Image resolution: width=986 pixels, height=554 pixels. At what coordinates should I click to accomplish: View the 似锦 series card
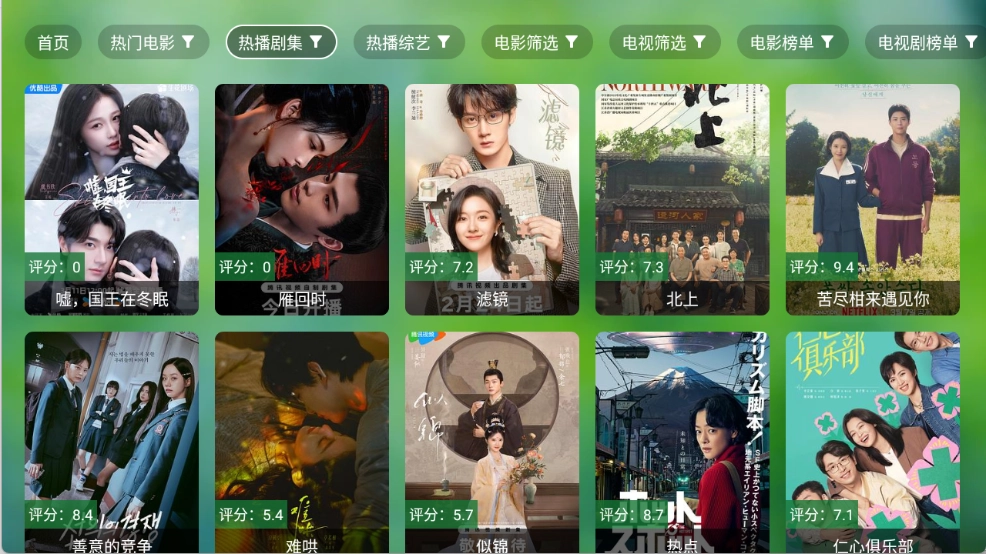491,443
